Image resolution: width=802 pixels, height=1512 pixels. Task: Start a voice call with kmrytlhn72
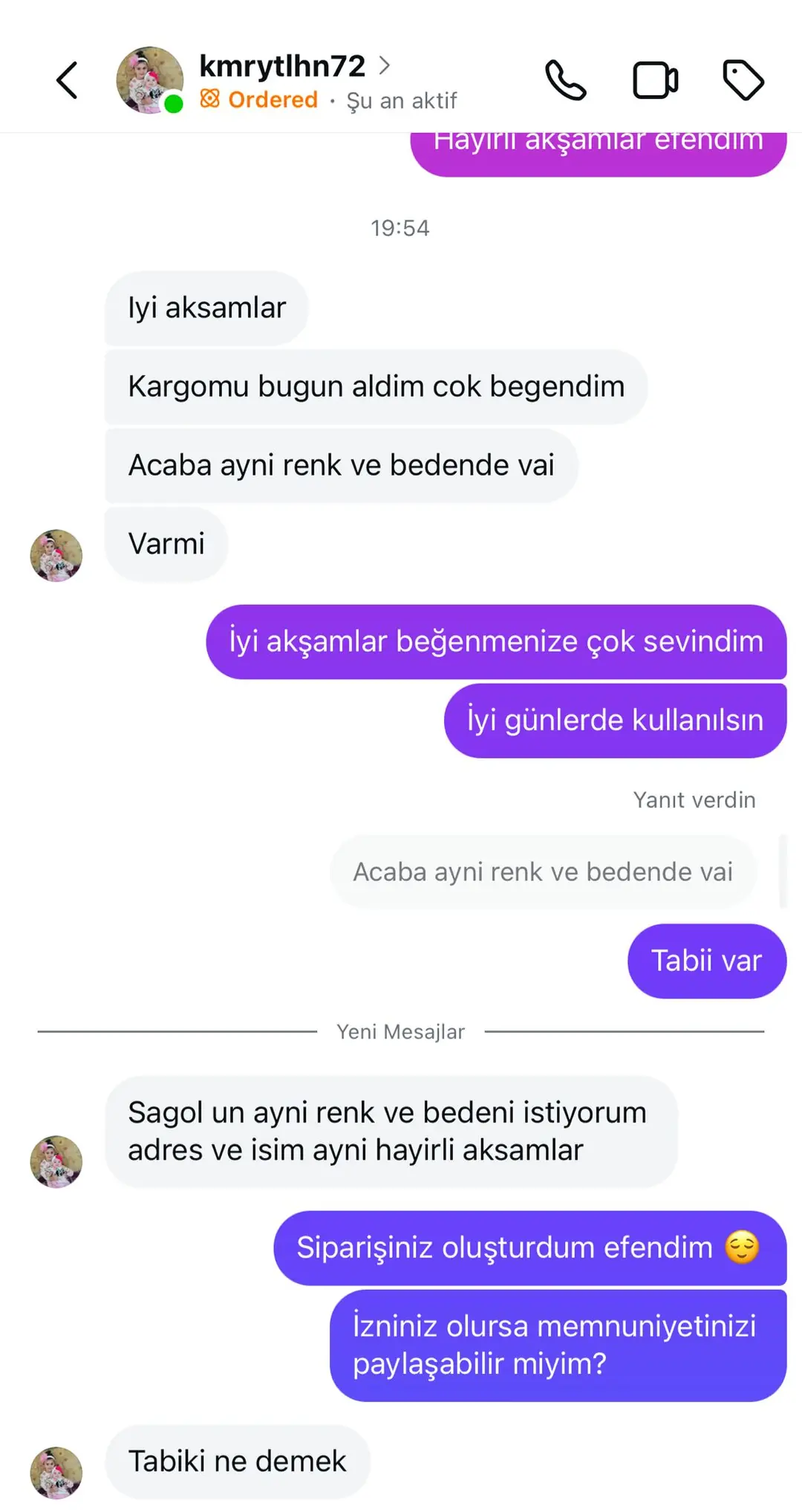(565, 80)
